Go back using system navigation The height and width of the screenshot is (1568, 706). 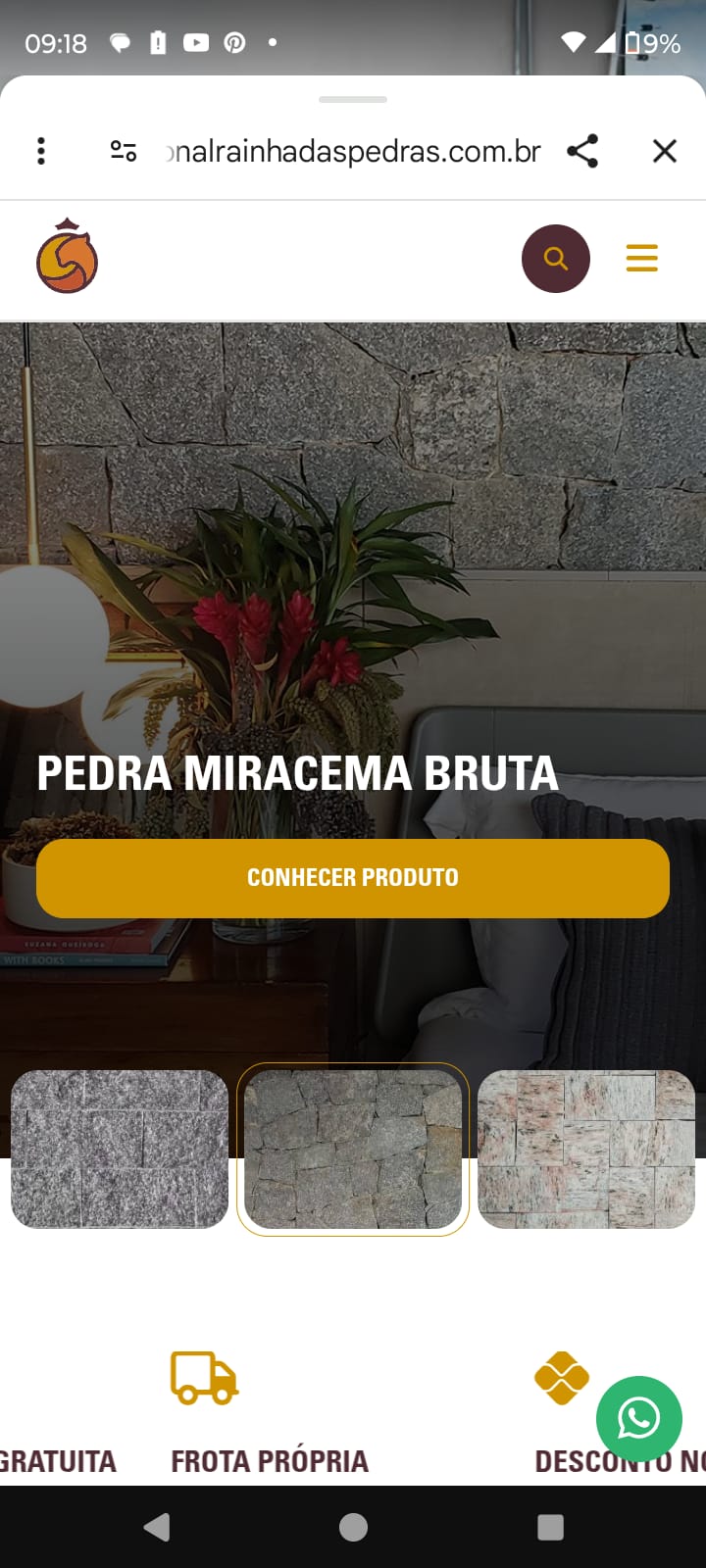click(157, 1527)
